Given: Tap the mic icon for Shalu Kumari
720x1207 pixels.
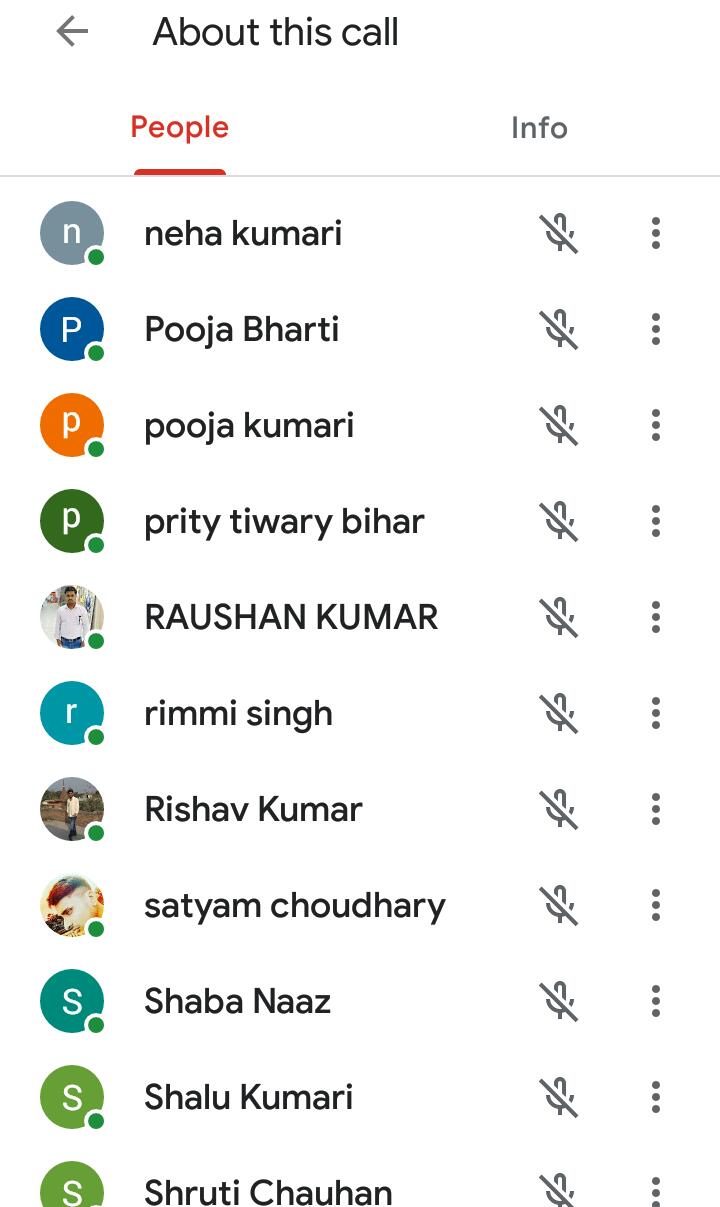Looking at the screenshot, I should point(559,1097).
